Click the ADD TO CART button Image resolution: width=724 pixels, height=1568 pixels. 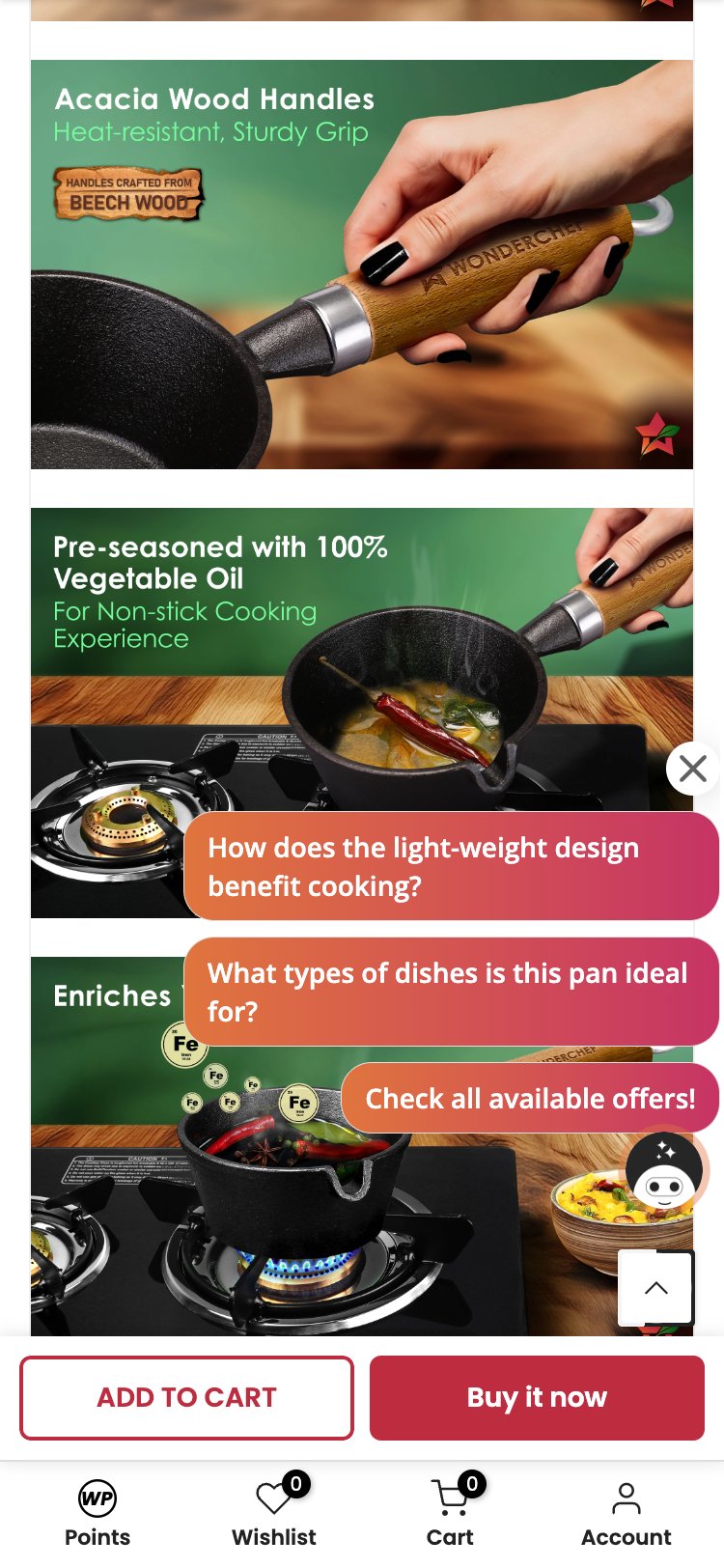(x=185, y=1397)
